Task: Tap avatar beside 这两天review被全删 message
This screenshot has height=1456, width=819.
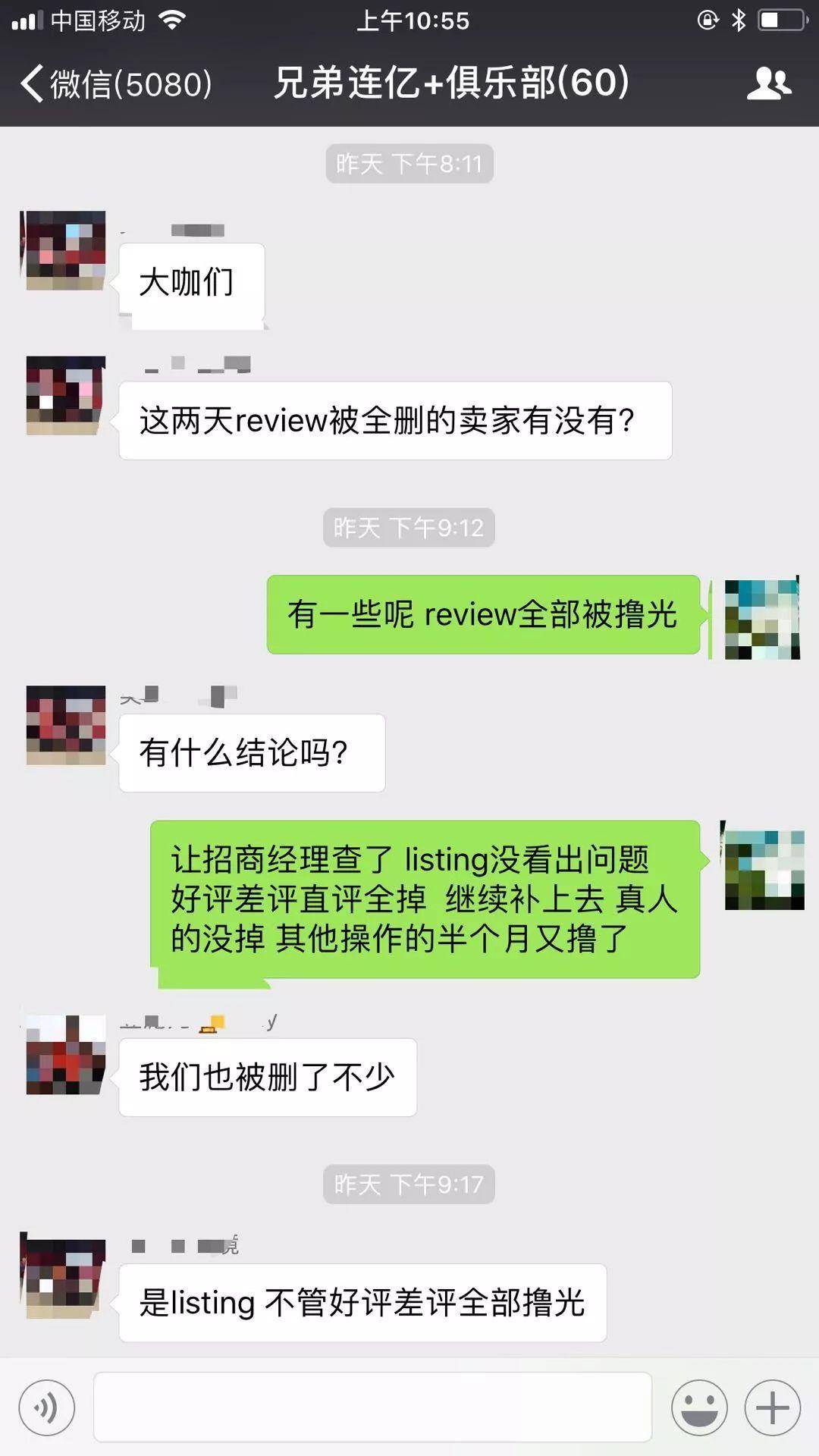Action: point(65,395)
